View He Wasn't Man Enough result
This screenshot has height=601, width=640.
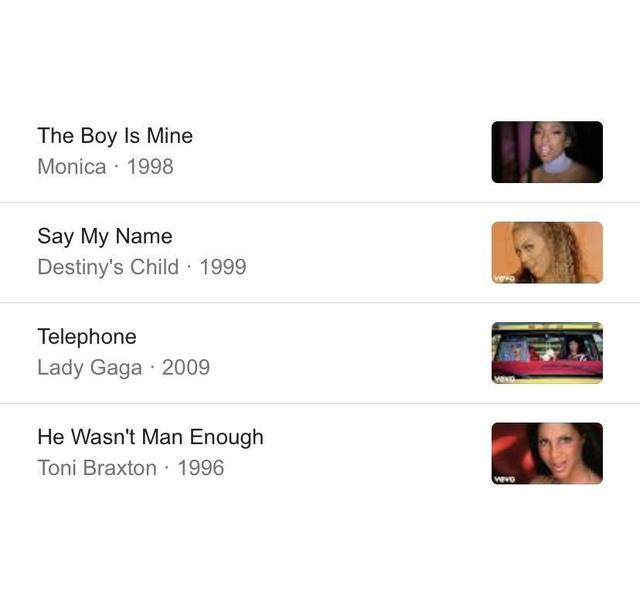pos(150,437)
